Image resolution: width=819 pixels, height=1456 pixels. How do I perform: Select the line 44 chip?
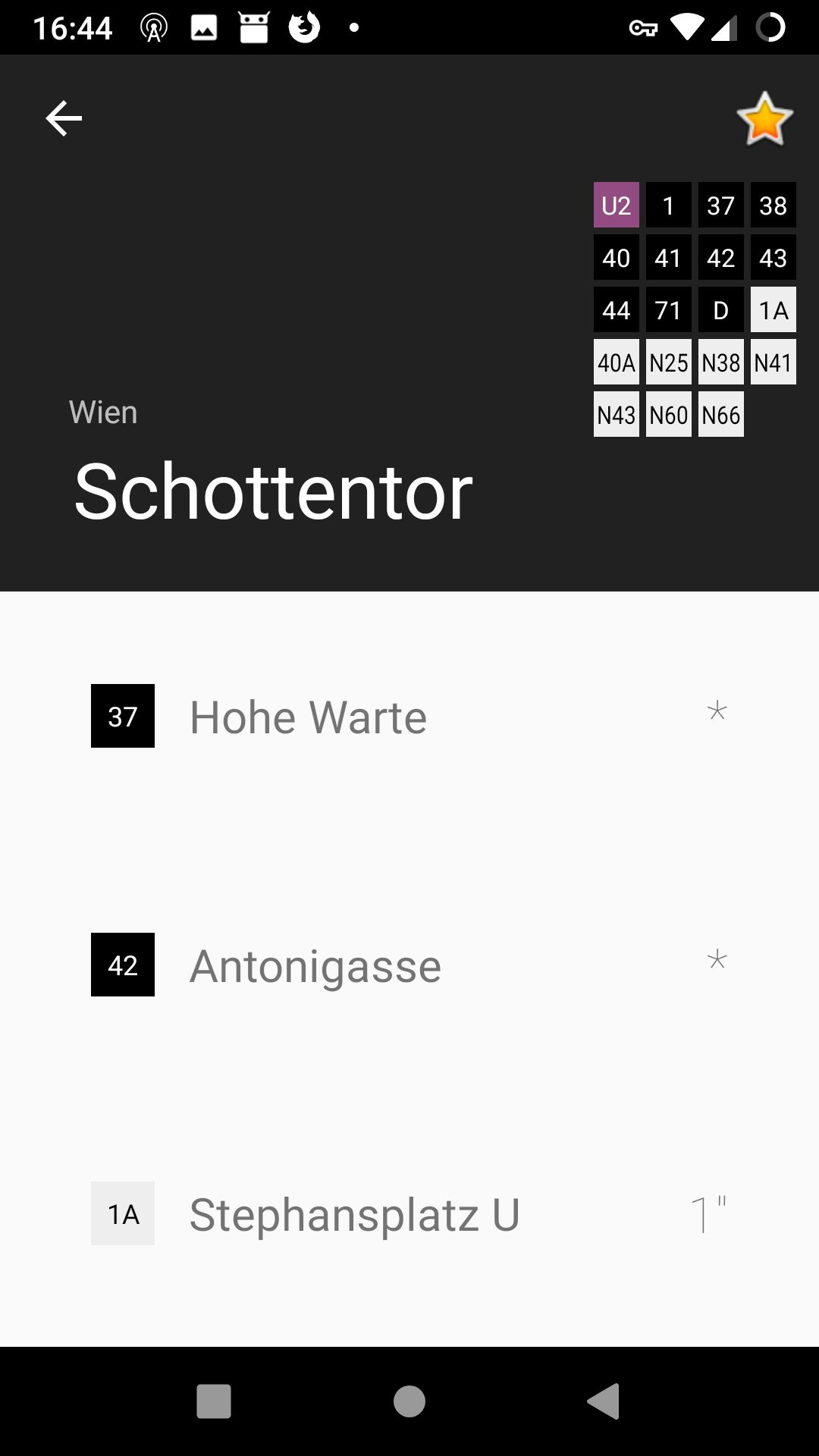pos(616,310)
